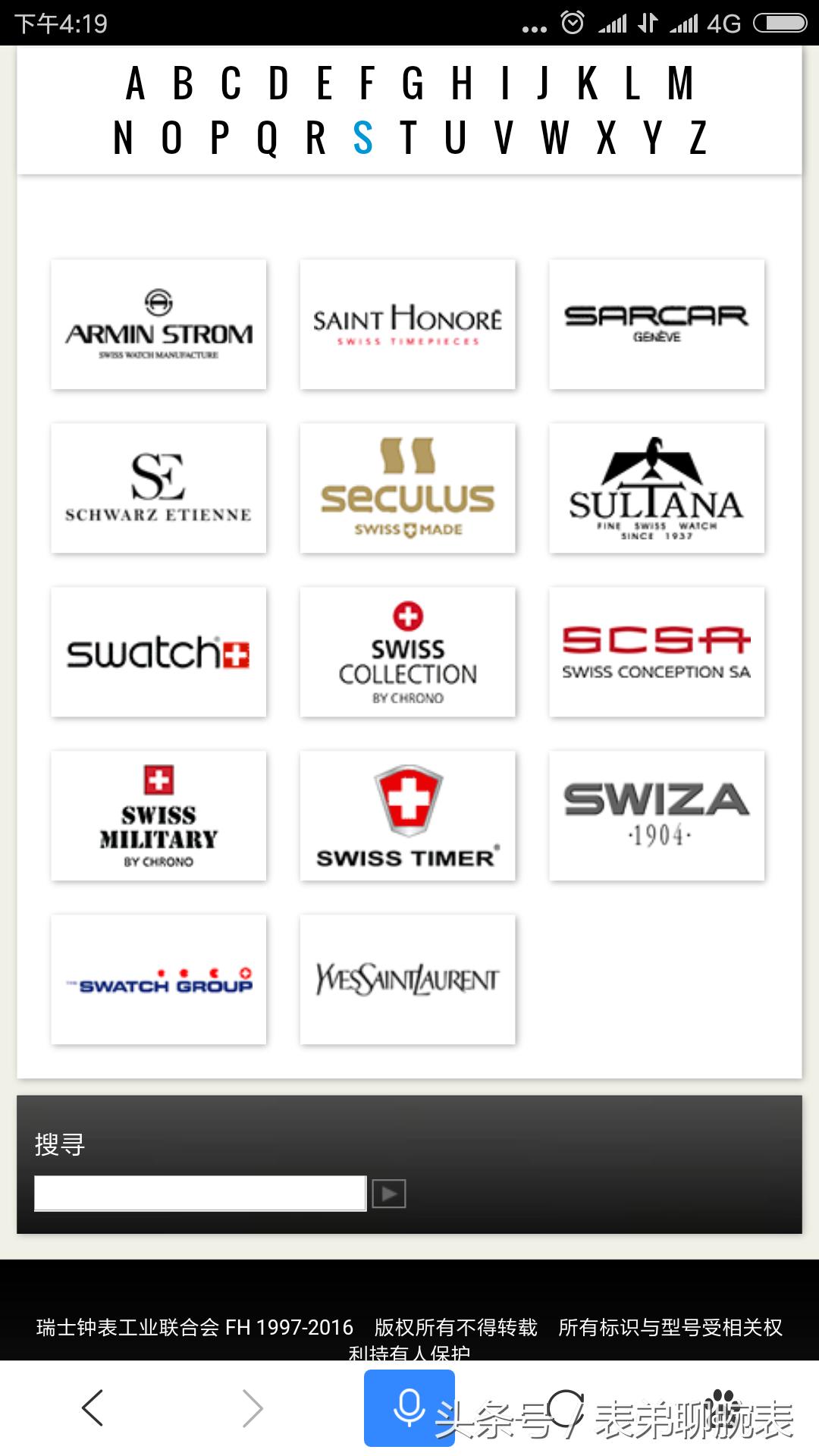Open the Sultana brand card
This screenshot has height=1456, width=819.
(x=656, y=488)
